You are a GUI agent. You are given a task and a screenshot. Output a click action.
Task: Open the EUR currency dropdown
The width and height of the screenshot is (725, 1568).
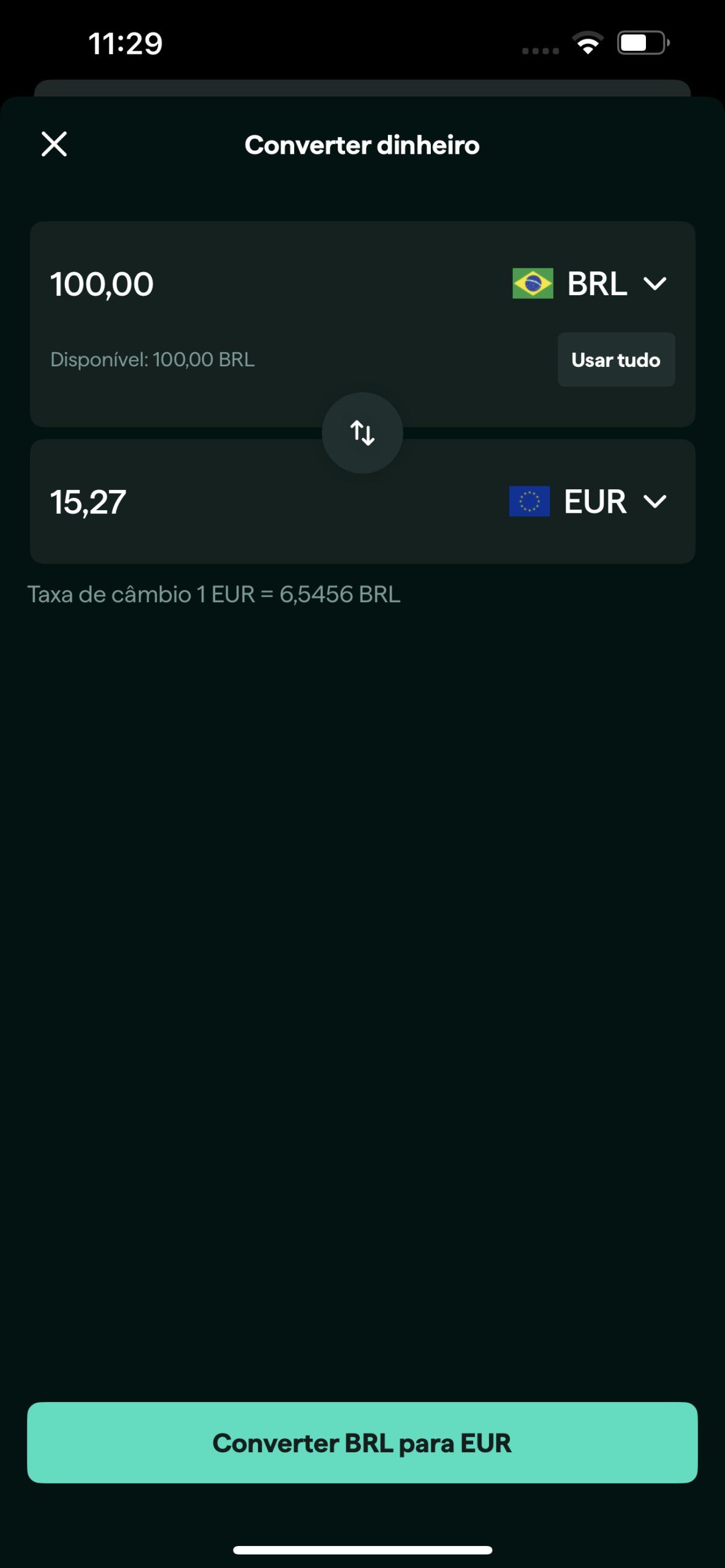point(588,502)
